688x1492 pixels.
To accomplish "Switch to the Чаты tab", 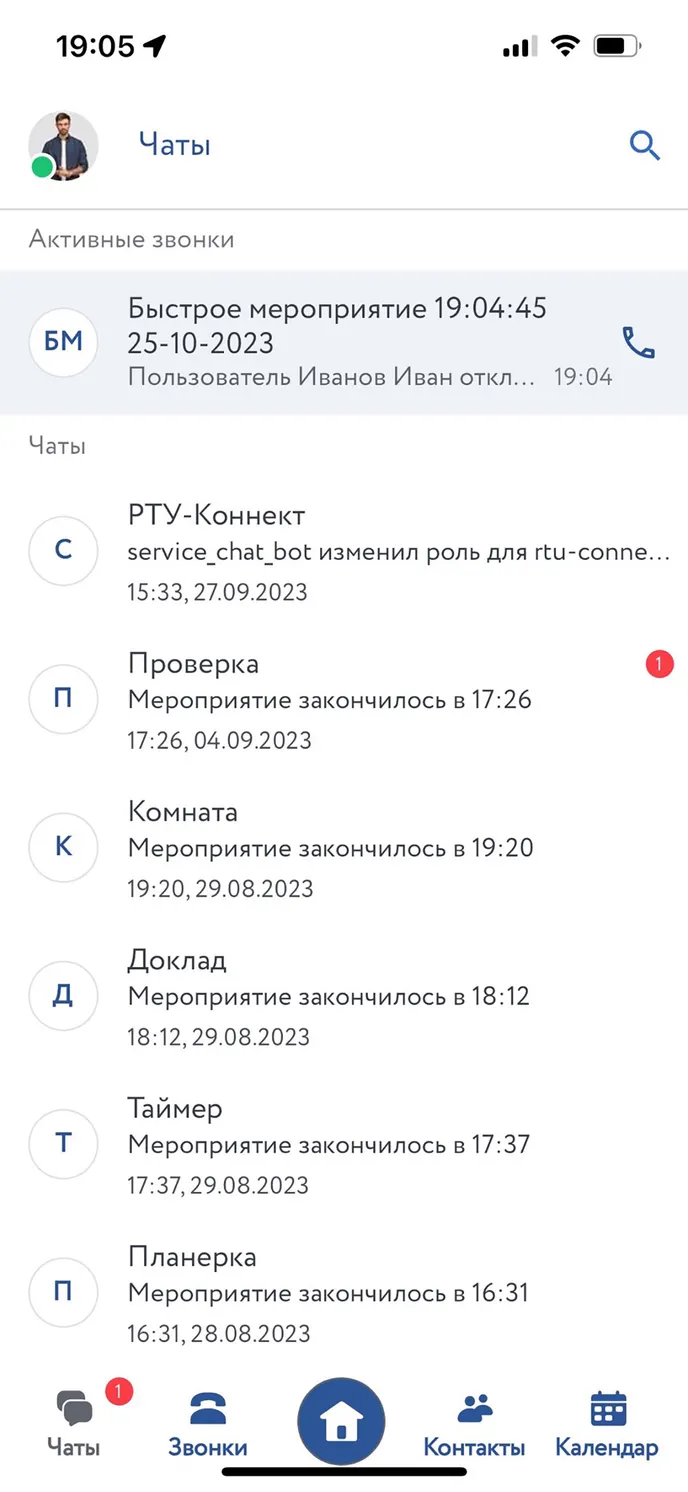I will 75,1422.
